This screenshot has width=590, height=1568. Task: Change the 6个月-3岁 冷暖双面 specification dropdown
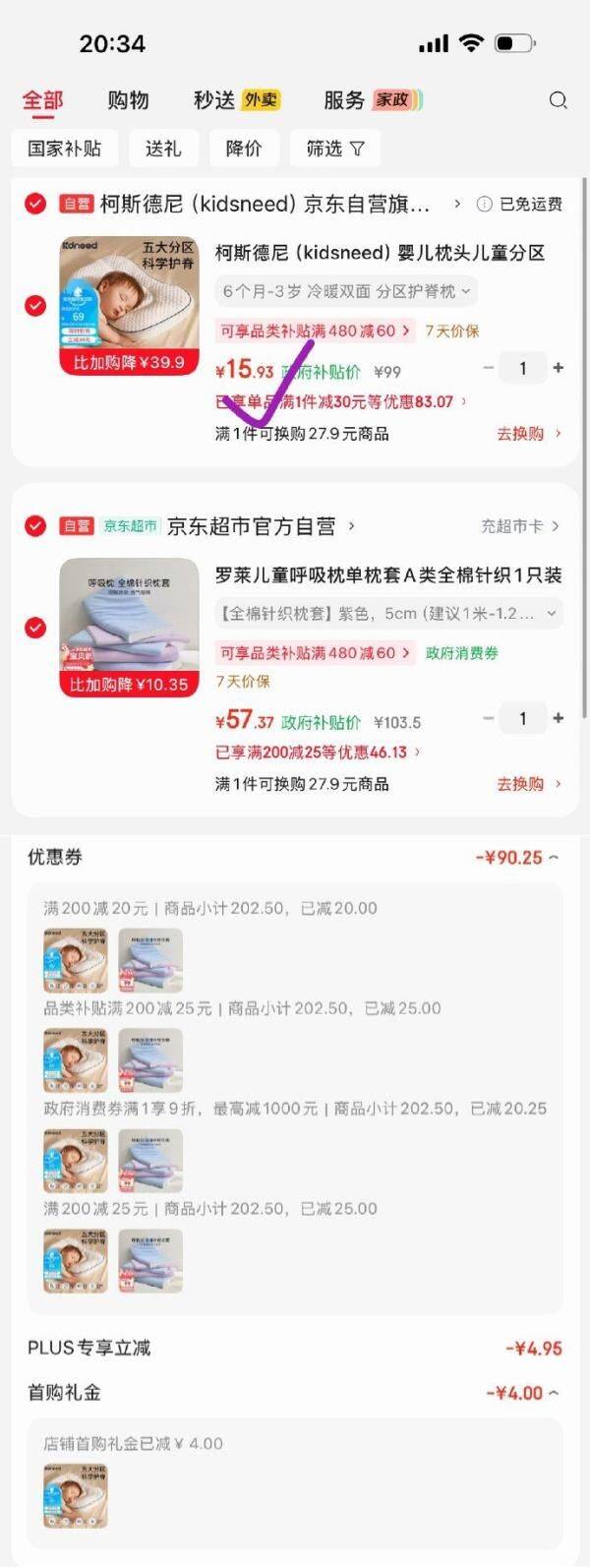point(346,291)
